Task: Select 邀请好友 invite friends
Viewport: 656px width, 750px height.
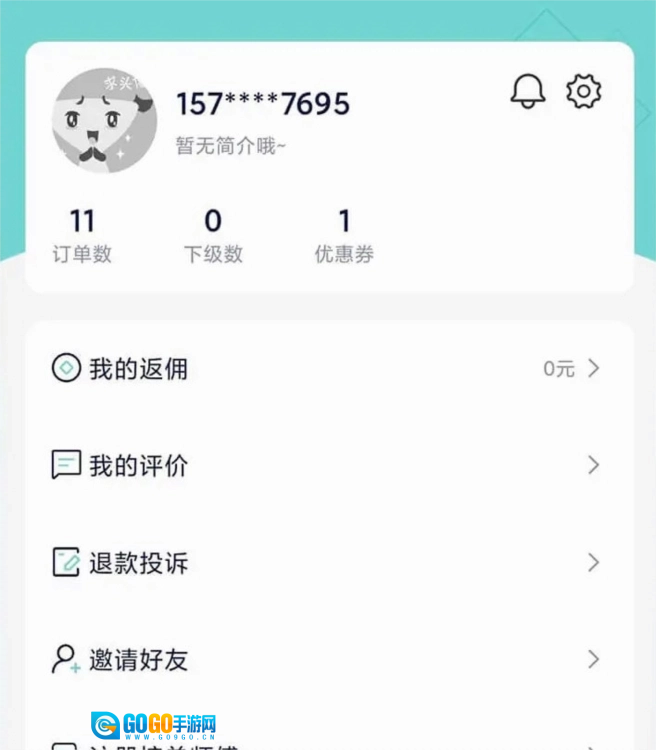Action: coord(328,659)
